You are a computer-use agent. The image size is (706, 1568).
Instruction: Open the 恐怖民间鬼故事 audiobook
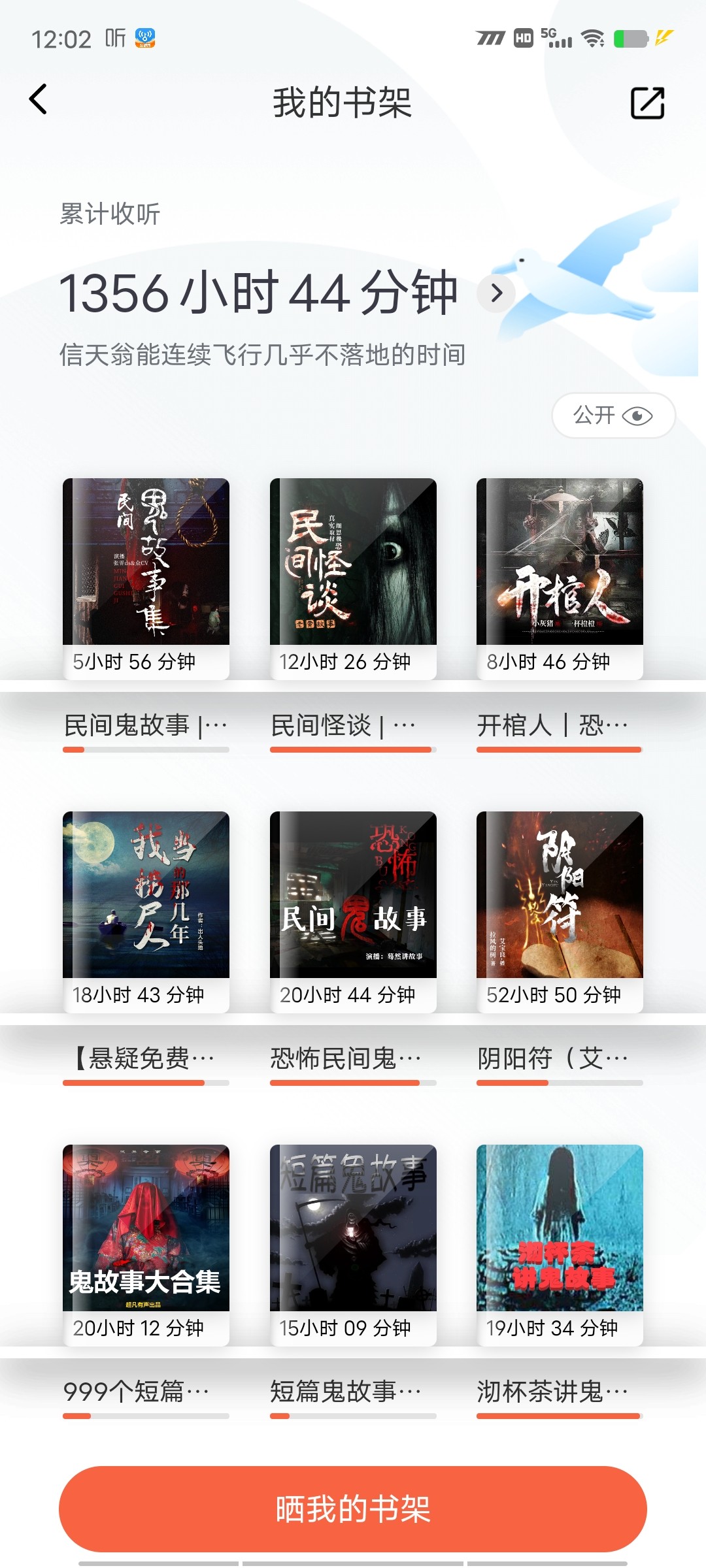coord(353,911)
